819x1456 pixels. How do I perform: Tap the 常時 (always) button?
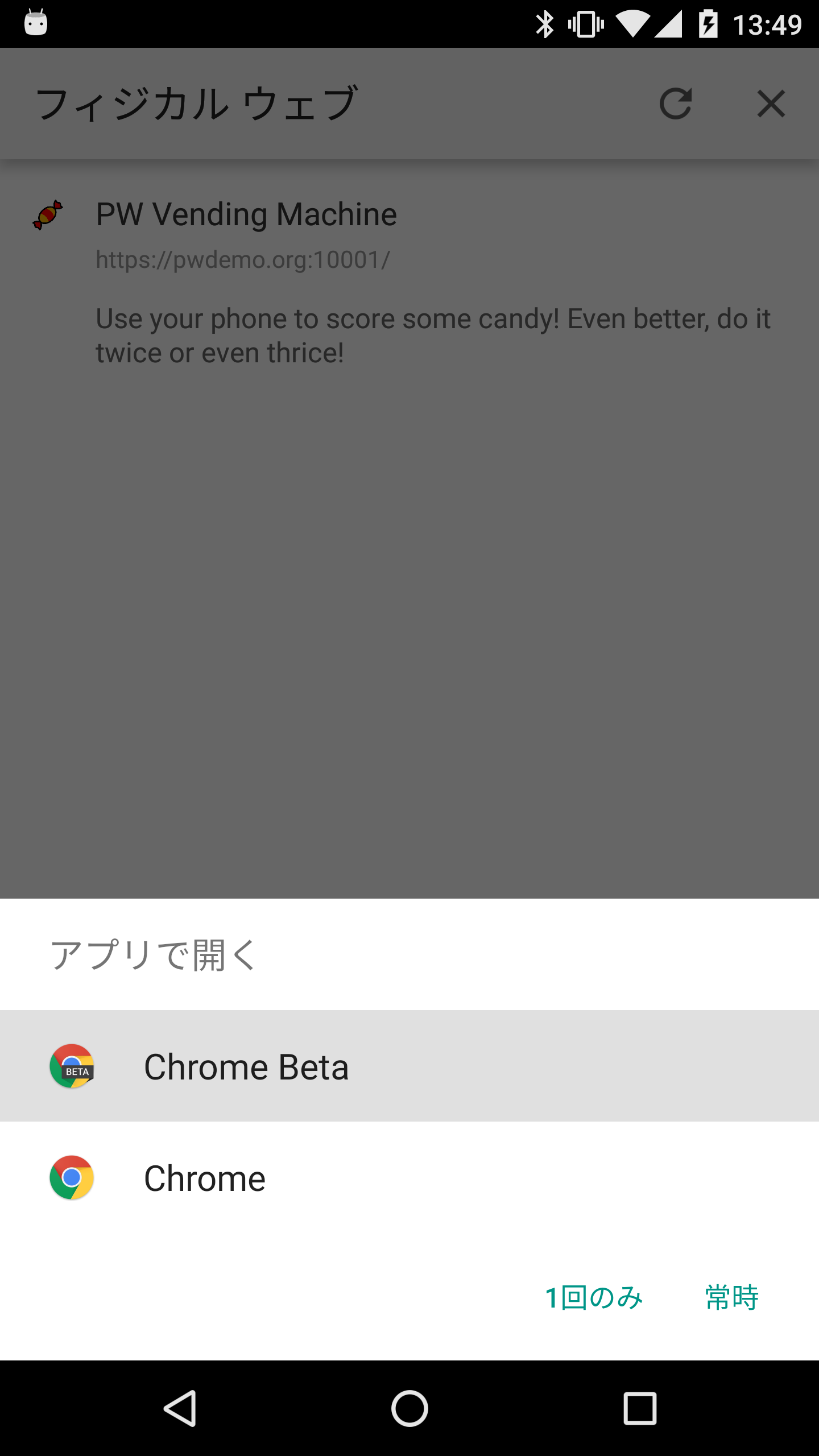(x=732, y=1298)
